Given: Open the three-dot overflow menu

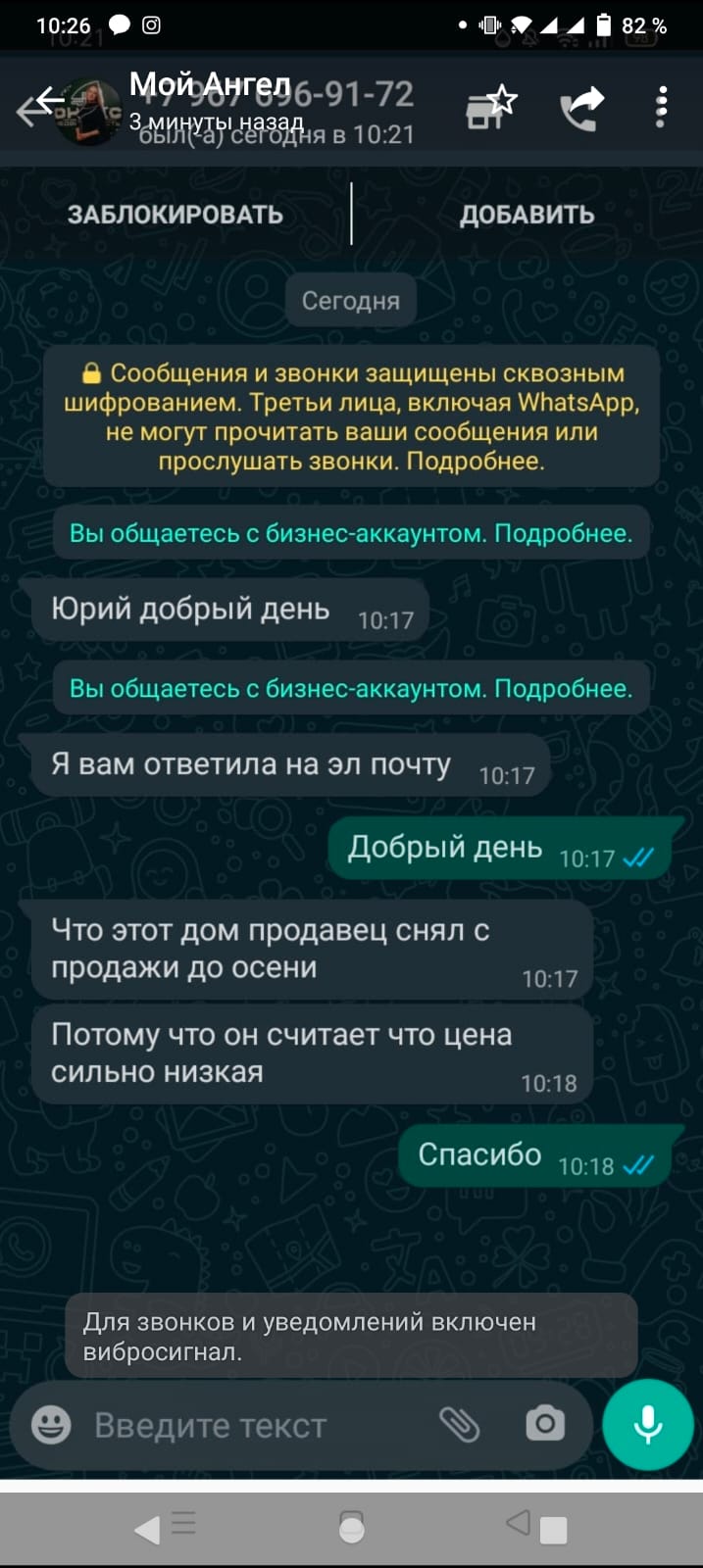Looking at the screenshot, I should tap(662, 107).
